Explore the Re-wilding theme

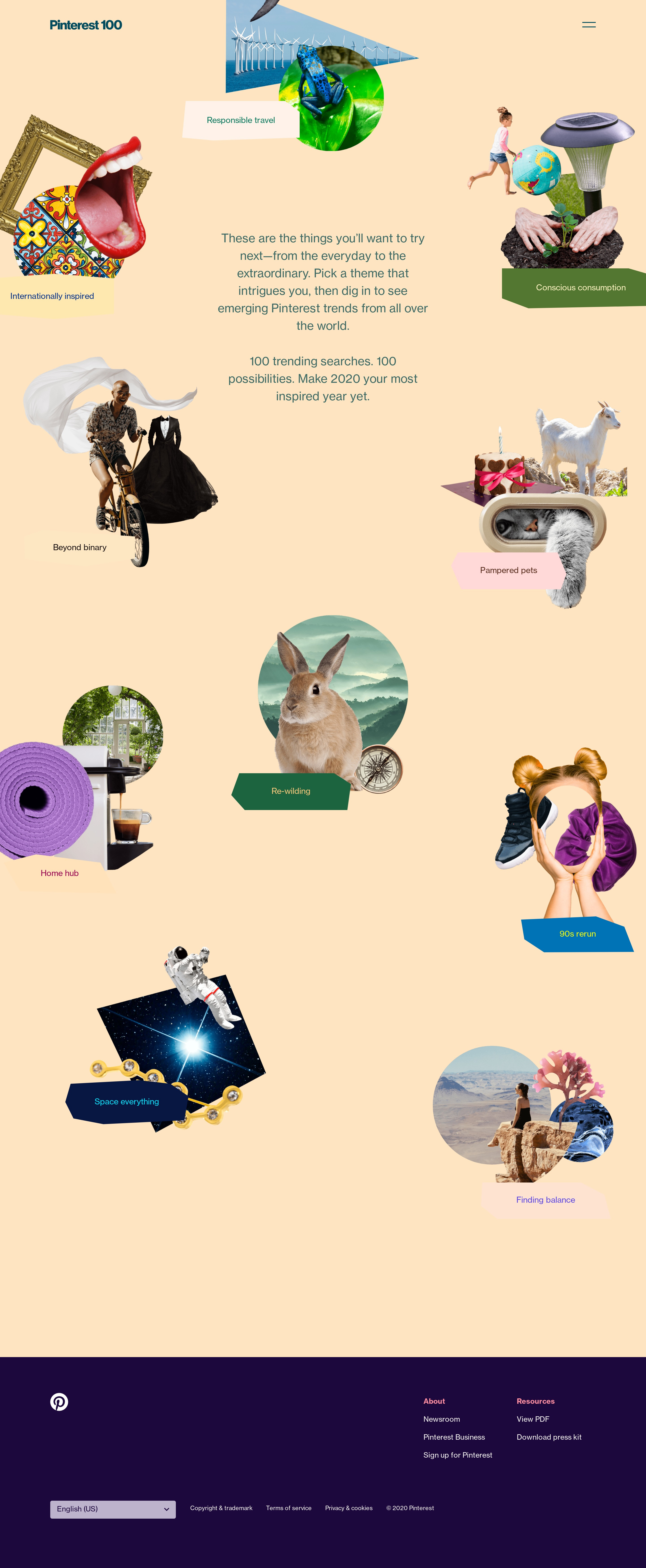(291, 791)
